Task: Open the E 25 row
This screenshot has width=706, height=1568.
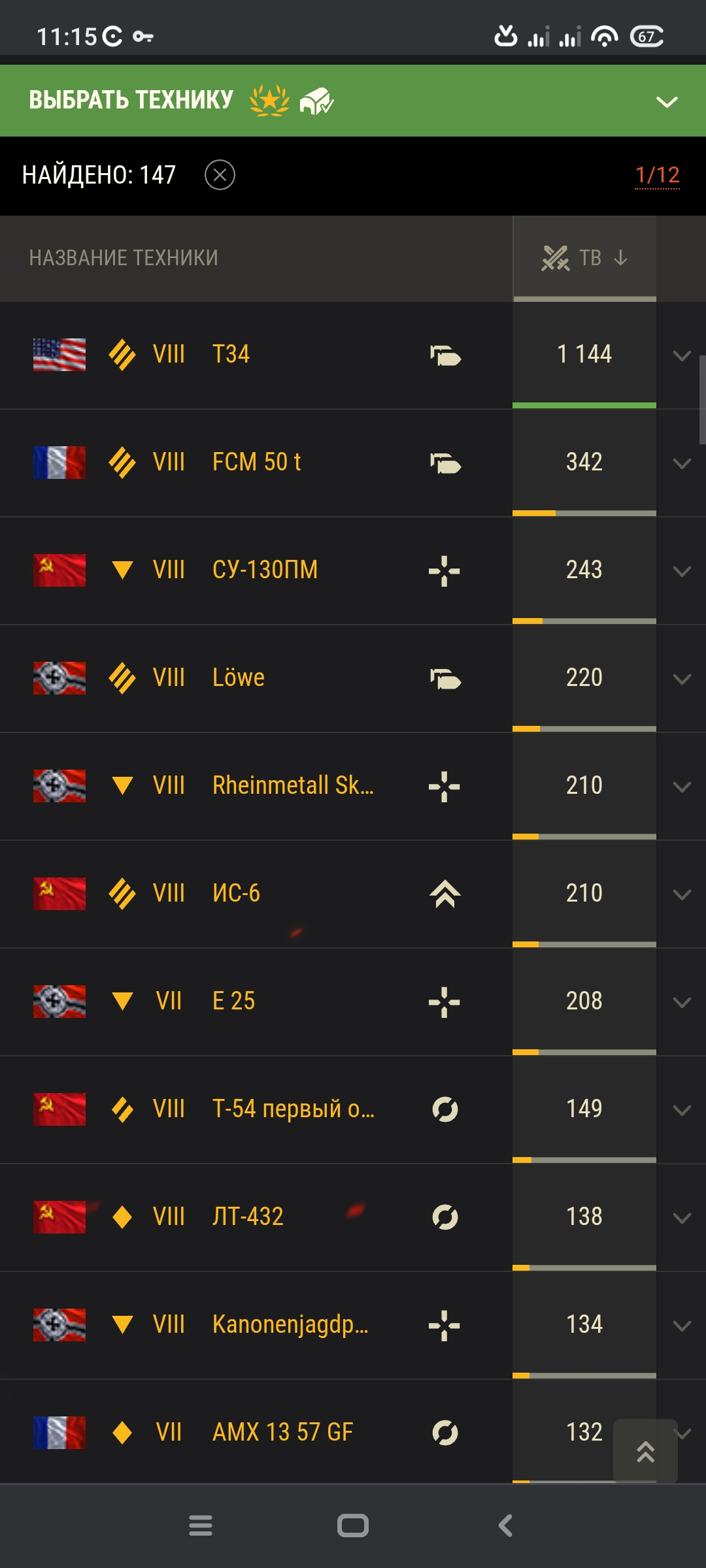Action: pos(353,1002)
